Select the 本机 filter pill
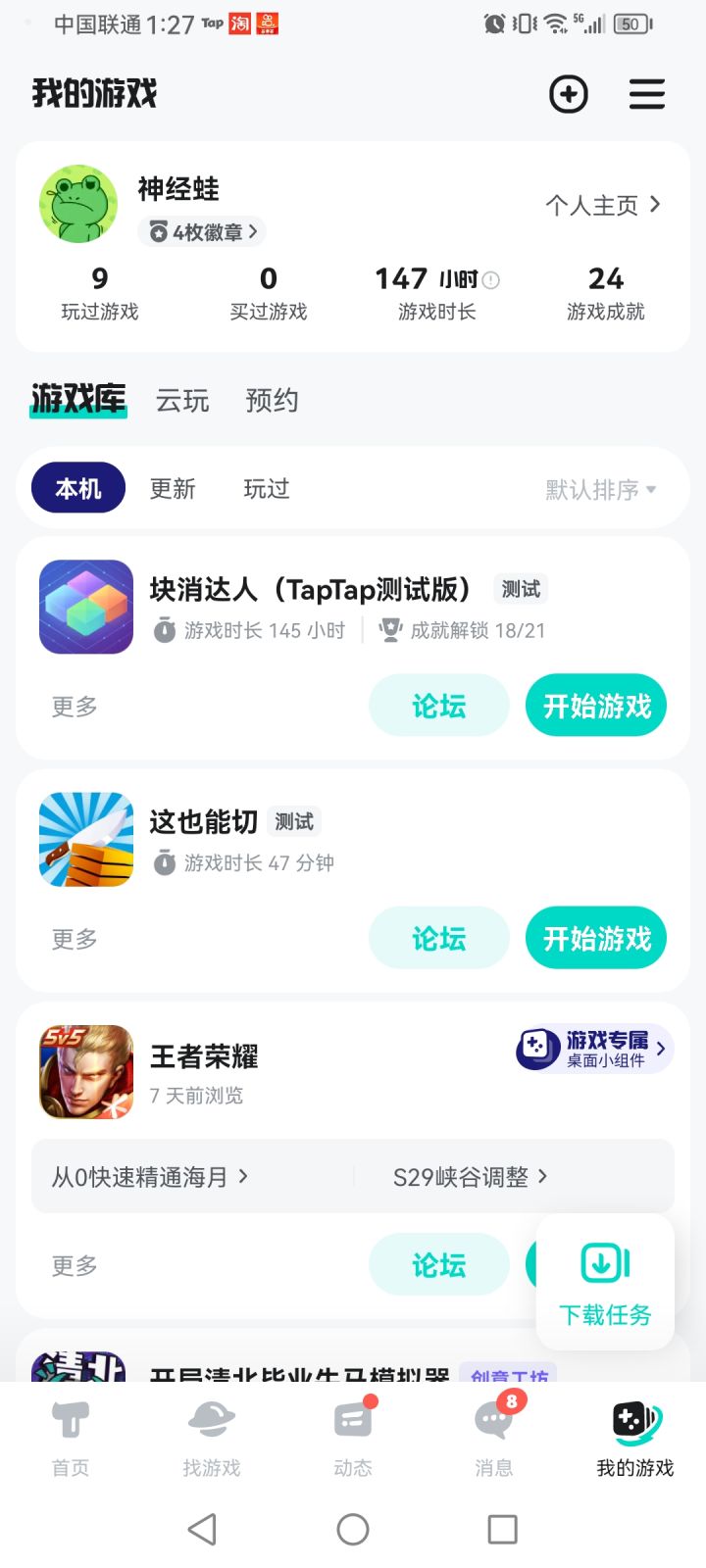The height and width of the screenshot is (1568, 706). [77, 488]
